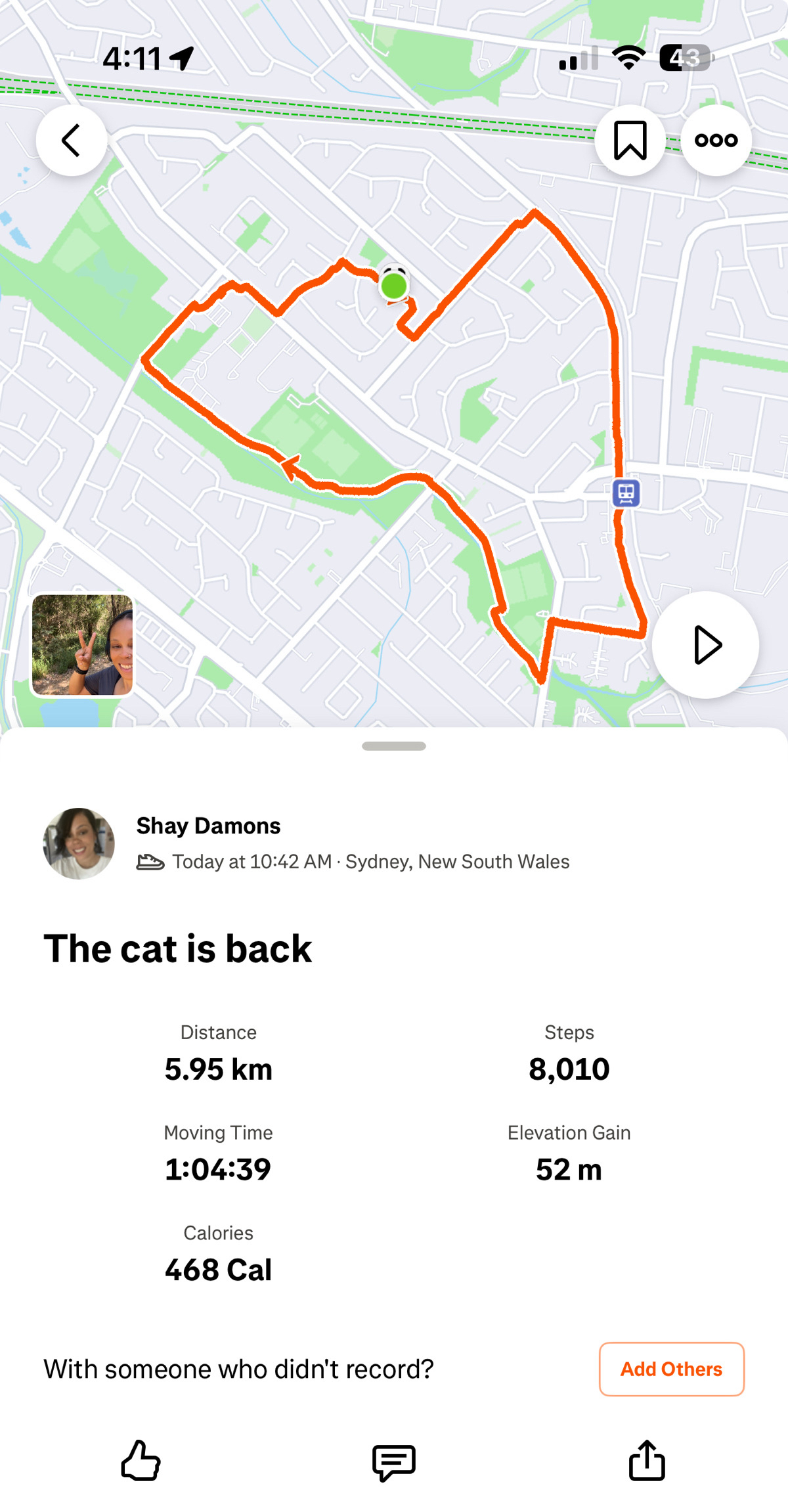Open the three-dot overflow menu

click(716, 141)
